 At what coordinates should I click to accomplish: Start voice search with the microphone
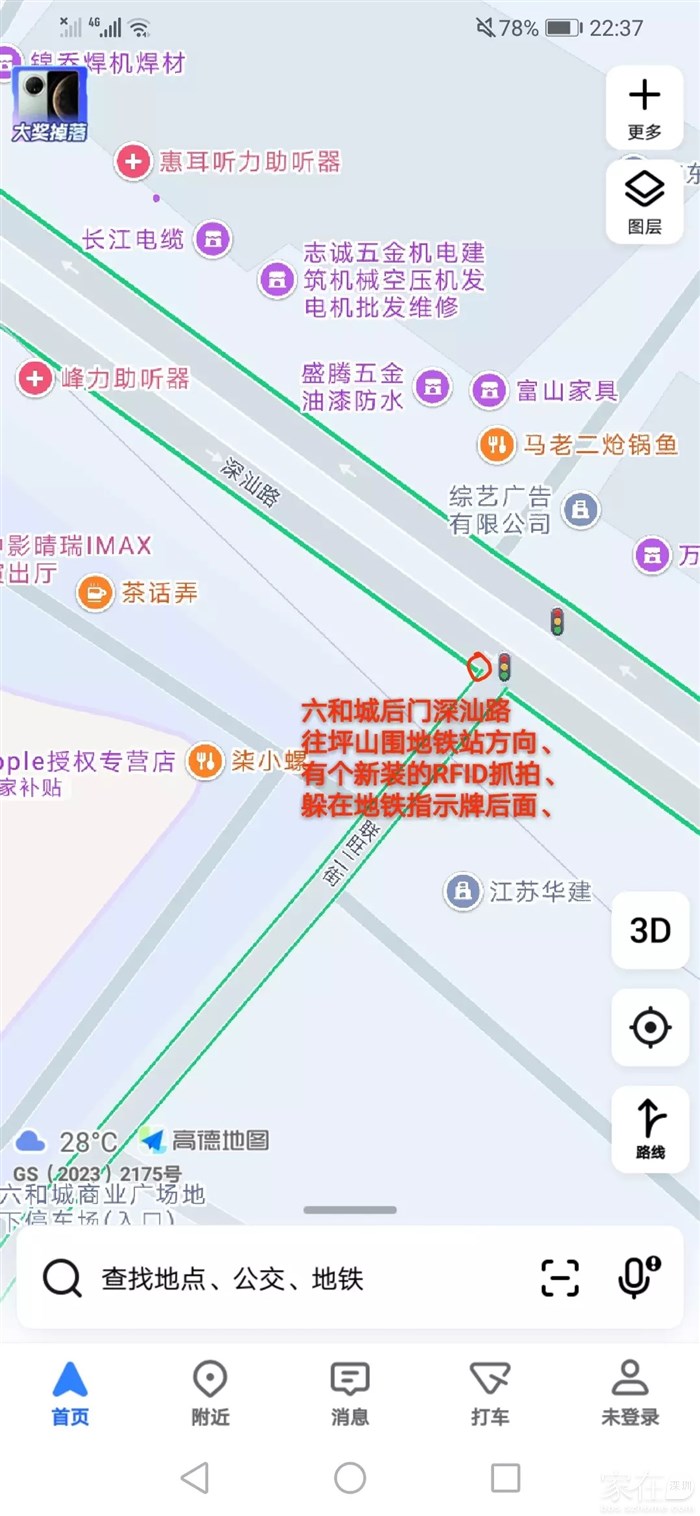(638, 1277)
